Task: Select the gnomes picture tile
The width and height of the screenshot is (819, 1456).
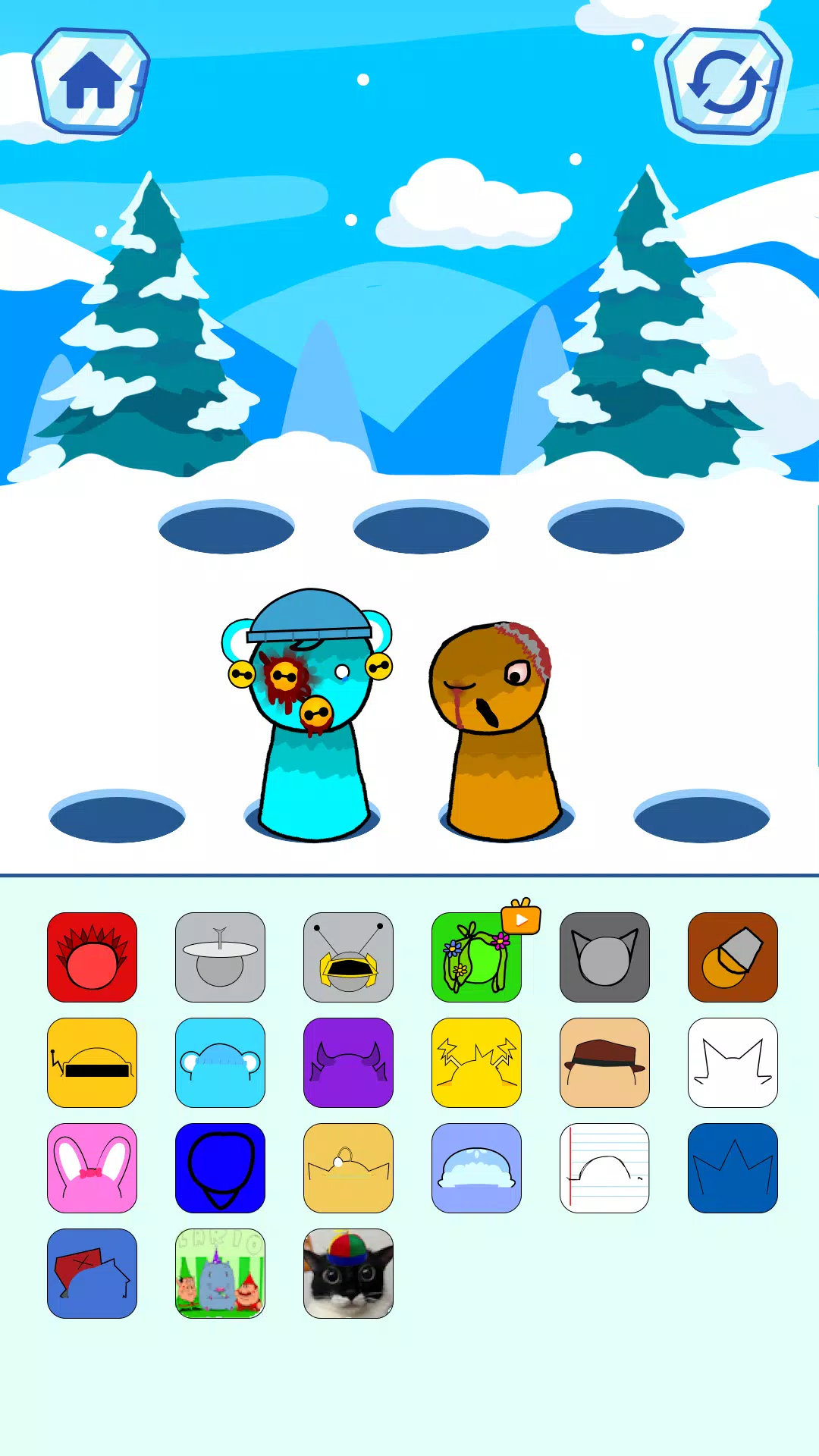Action: tap(220, 1273)
